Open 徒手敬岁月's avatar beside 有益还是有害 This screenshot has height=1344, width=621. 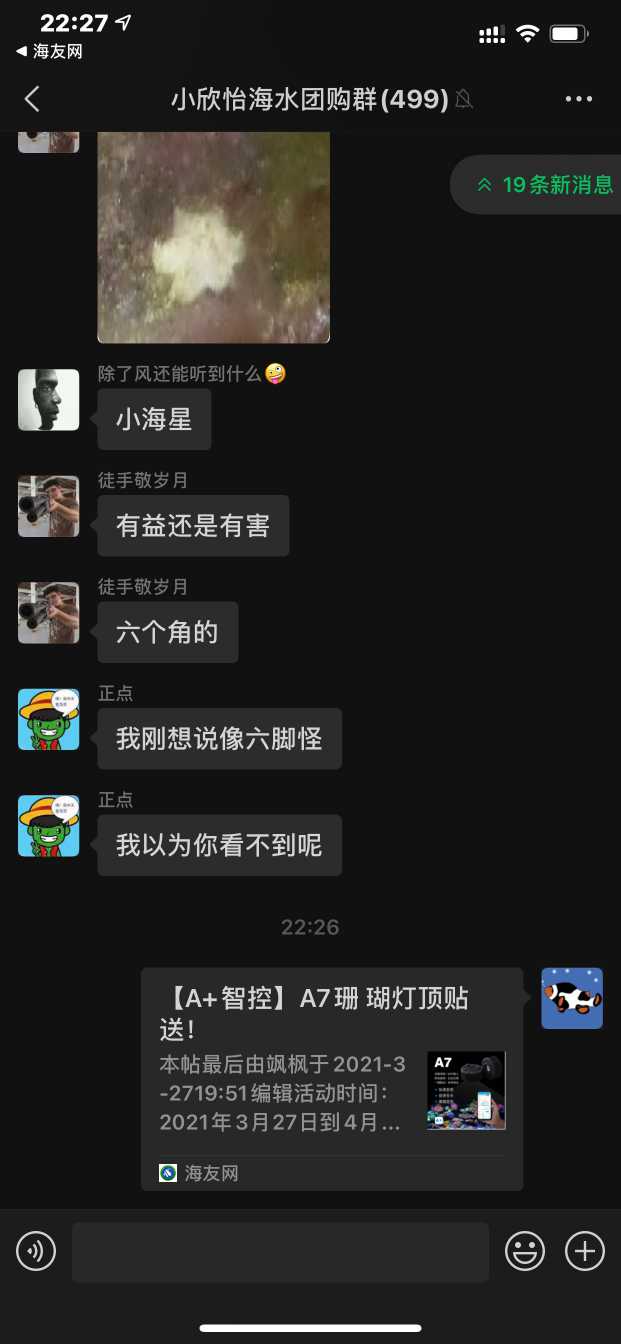(49, 506)
